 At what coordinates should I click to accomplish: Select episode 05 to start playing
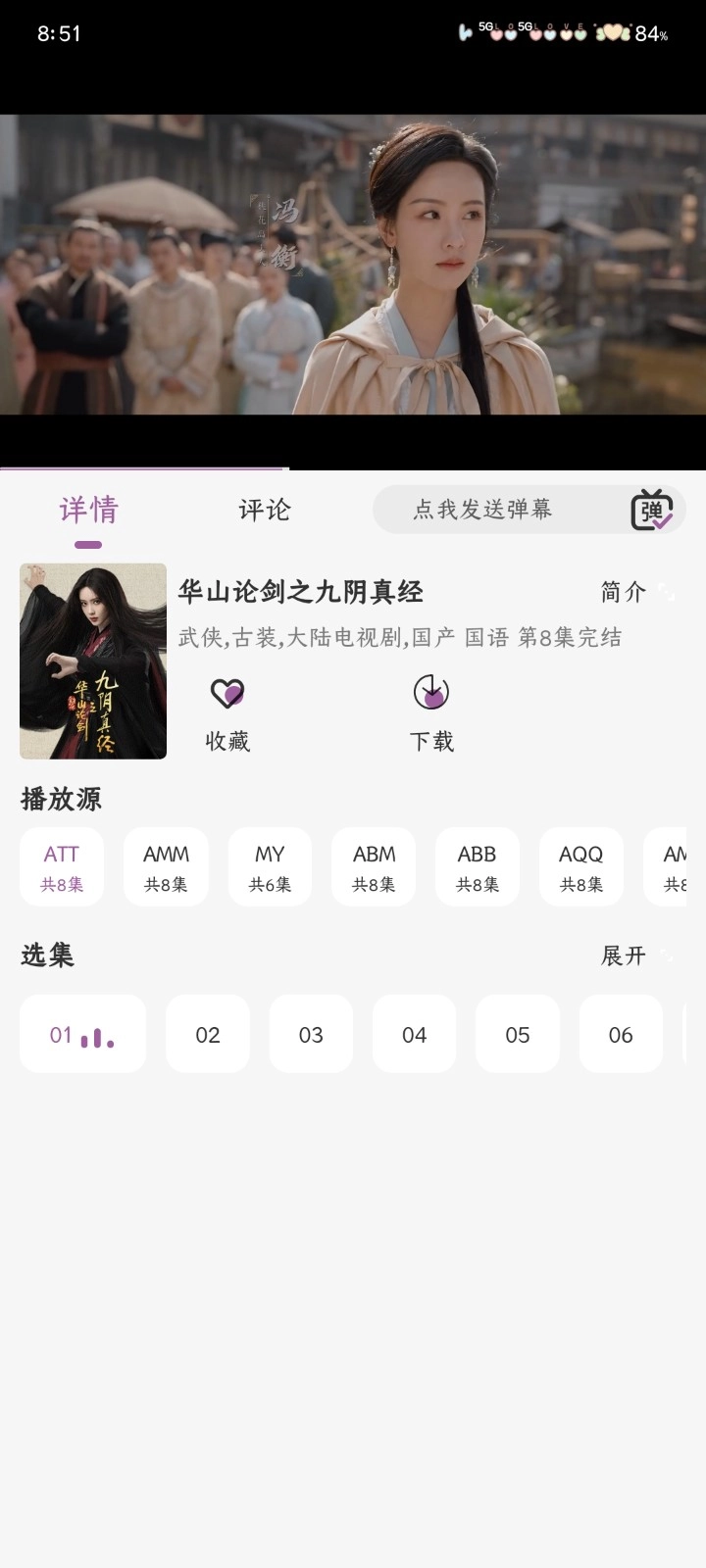coord(517,1034)
